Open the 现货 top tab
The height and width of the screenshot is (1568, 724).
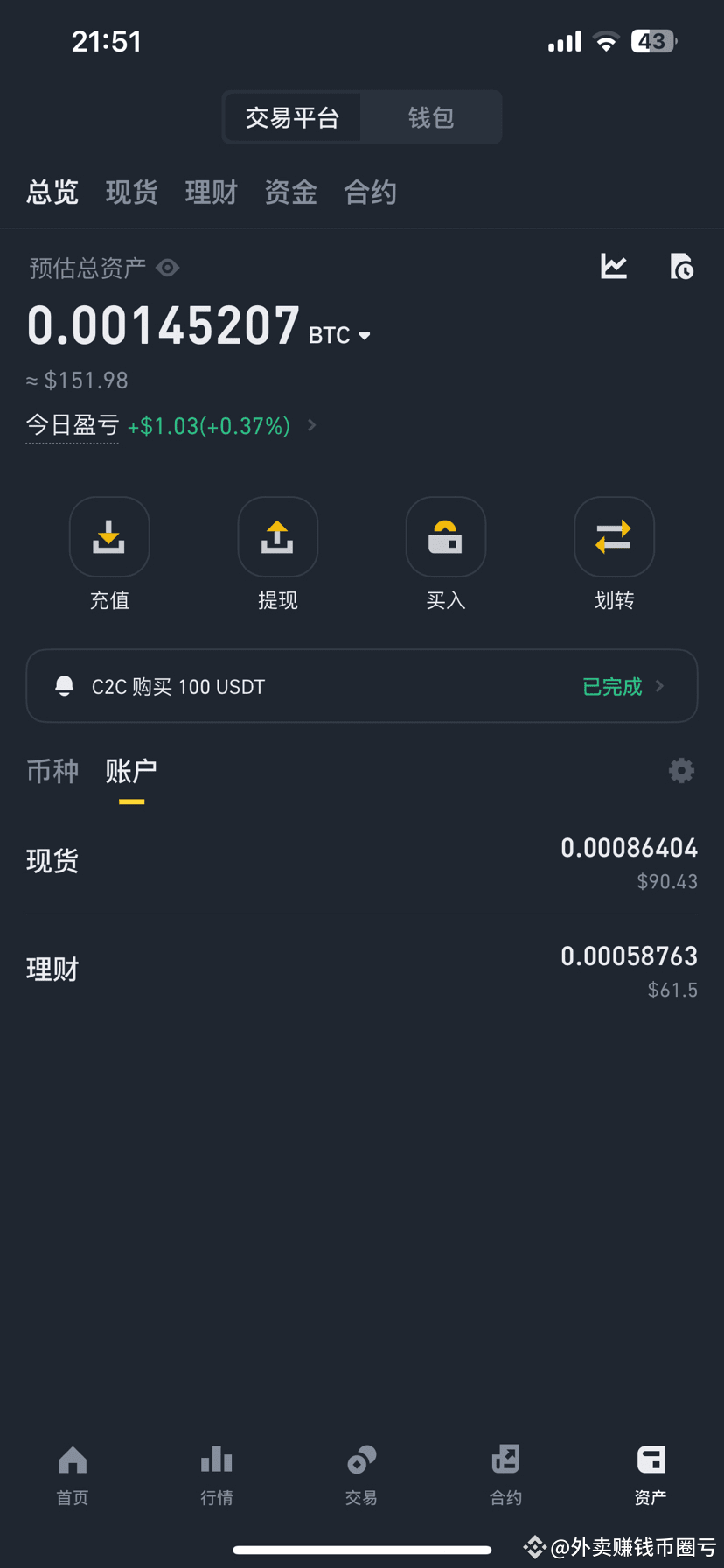click(131, 192)
